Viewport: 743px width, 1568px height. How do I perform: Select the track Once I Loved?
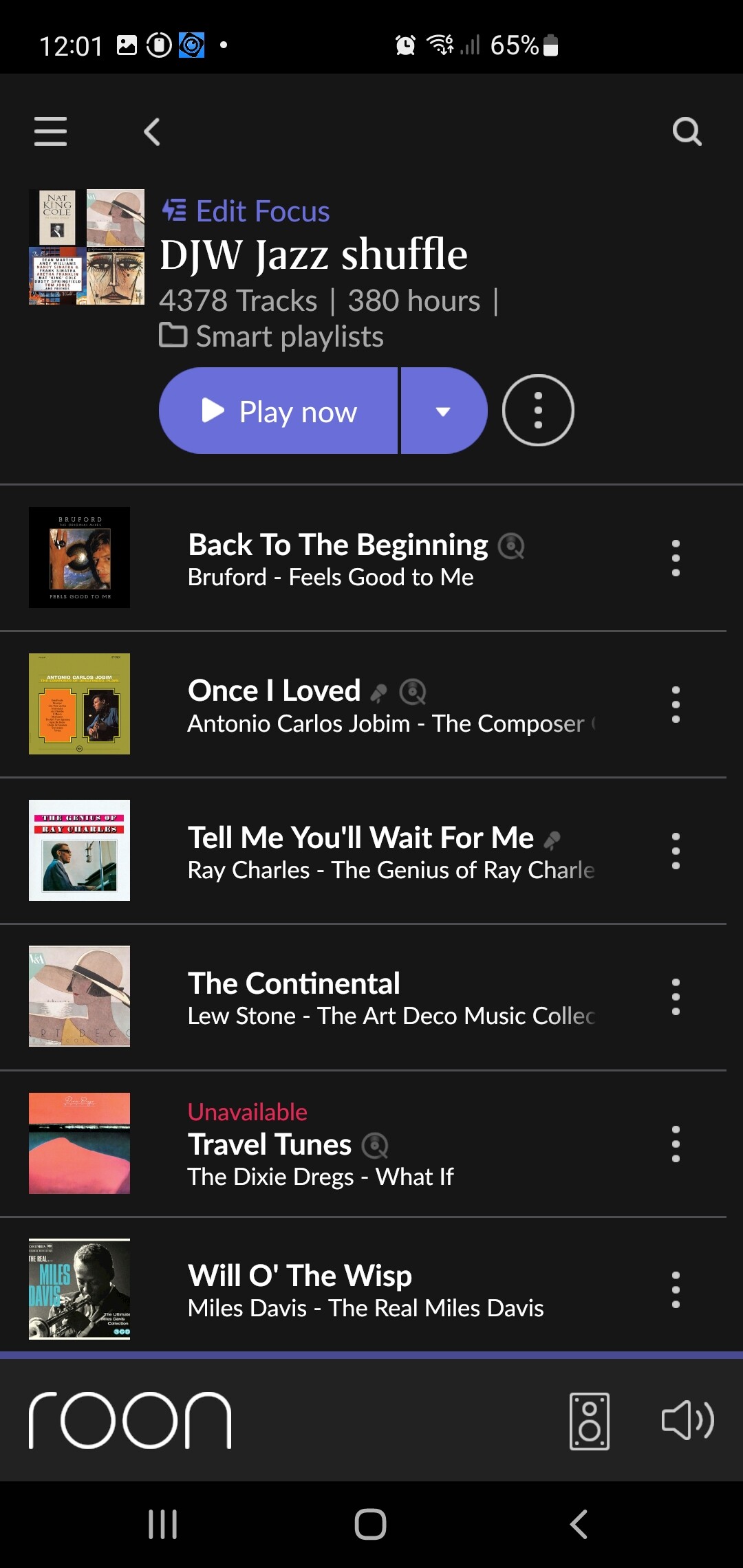274,690
